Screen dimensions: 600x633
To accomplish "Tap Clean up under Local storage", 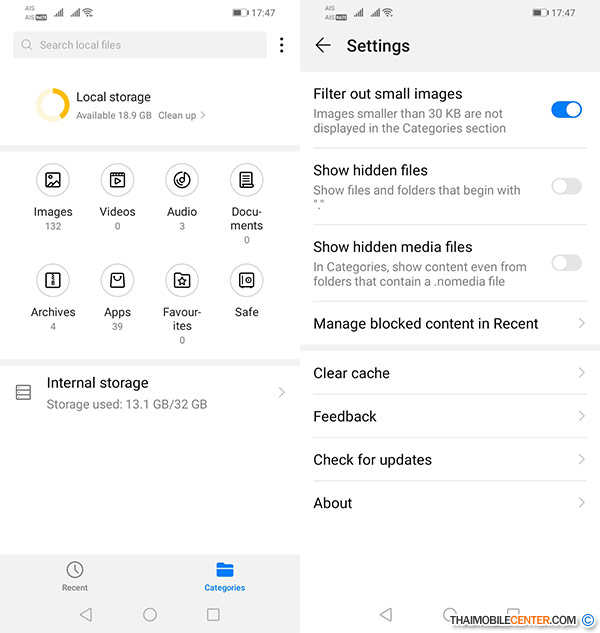I will [x=182, y=116].
